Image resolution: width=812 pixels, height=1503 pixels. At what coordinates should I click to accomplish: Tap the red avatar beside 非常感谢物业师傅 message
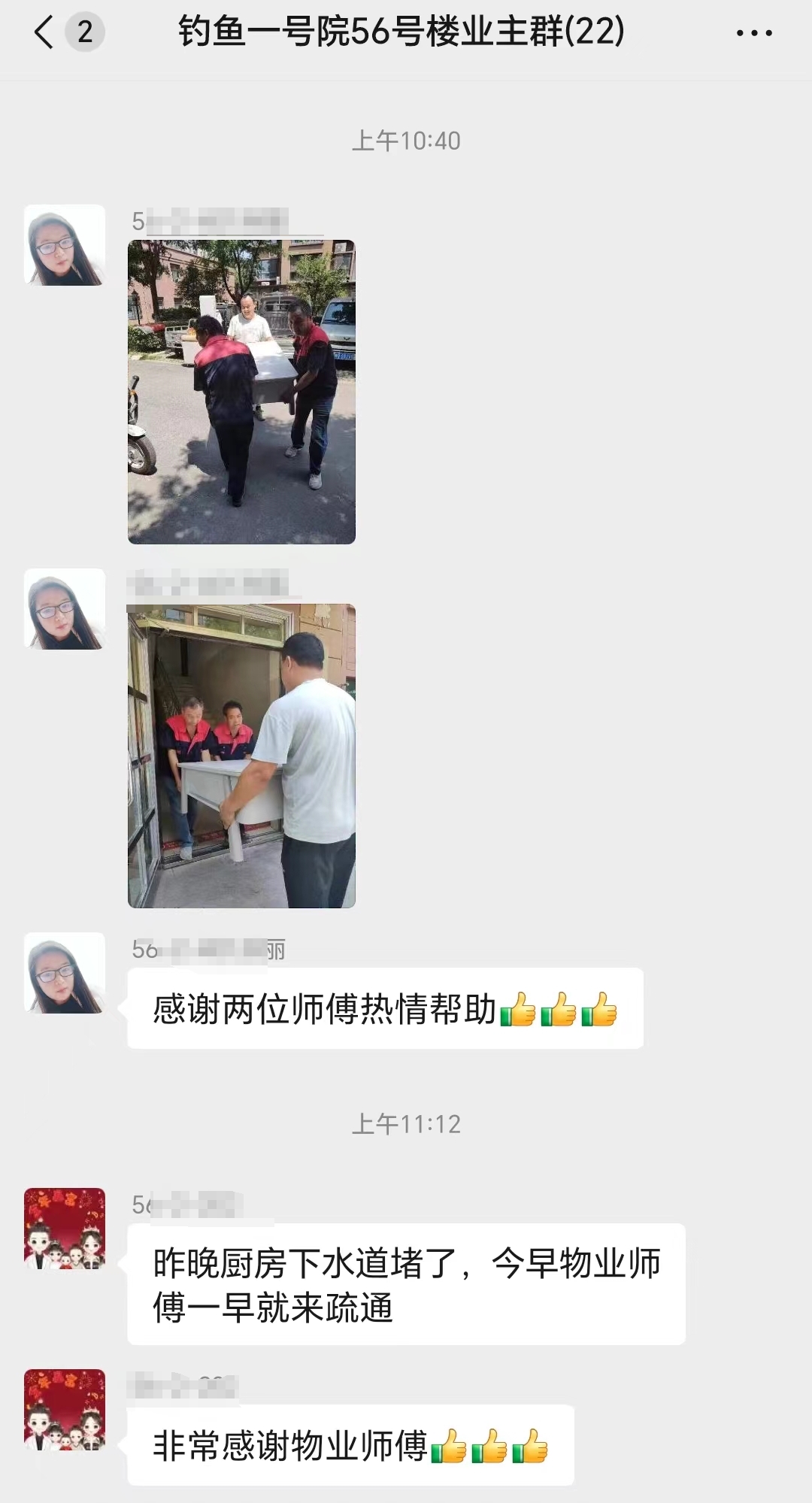tap(65, 1410)
